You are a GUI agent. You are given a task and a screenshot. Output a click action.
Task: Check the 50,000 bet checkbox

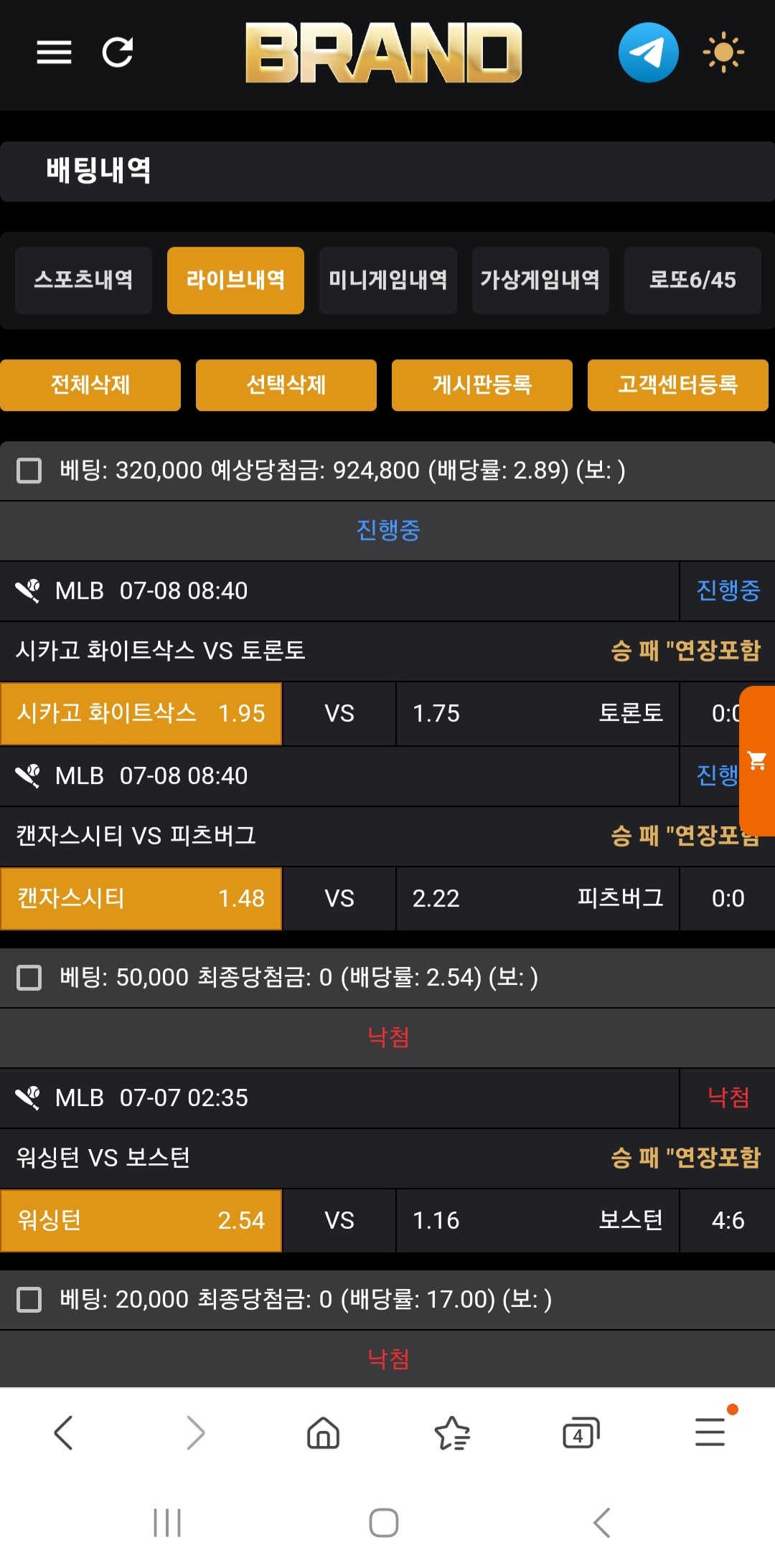(29, 978)
